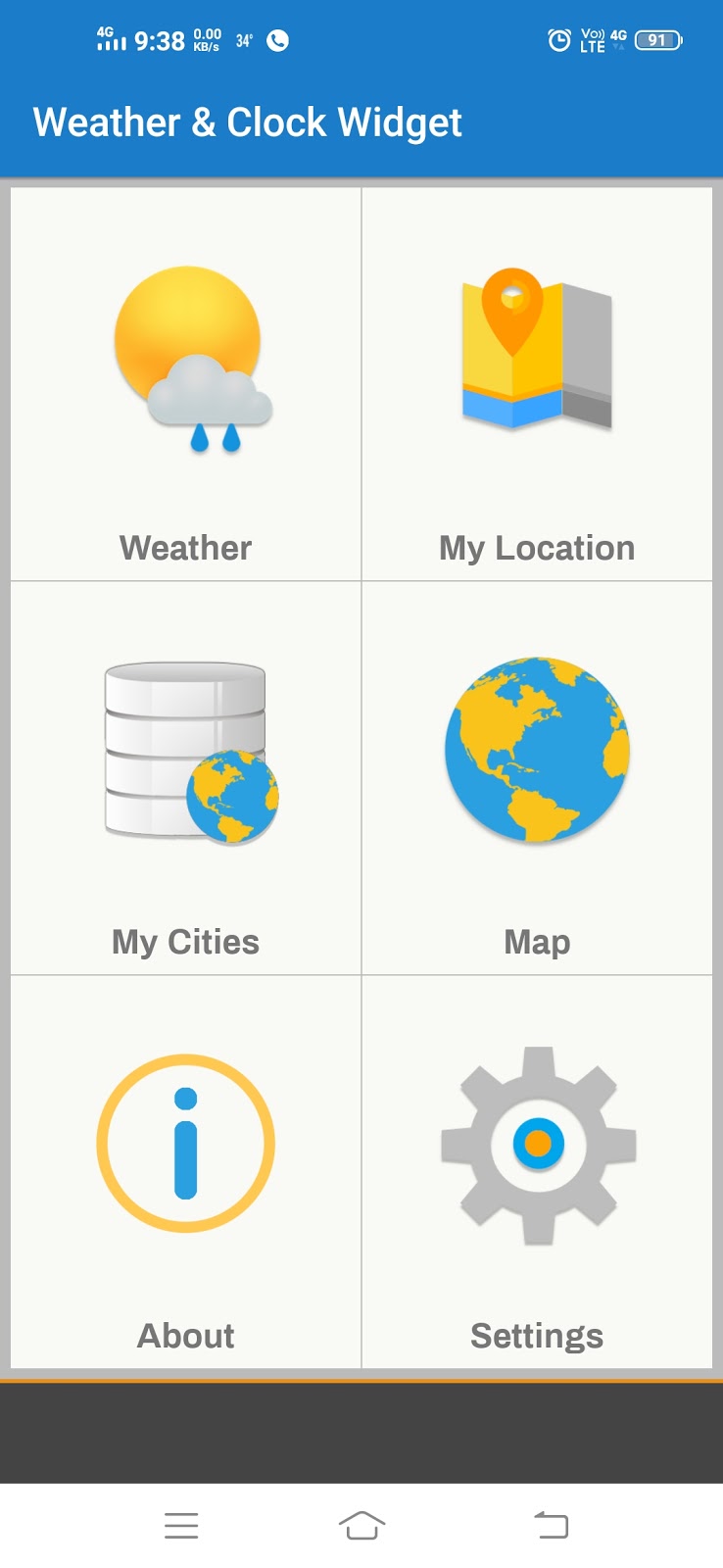Open My Cities
Image resolution: width=723 pixels, height=1568 pixels.
click(186, 778)
